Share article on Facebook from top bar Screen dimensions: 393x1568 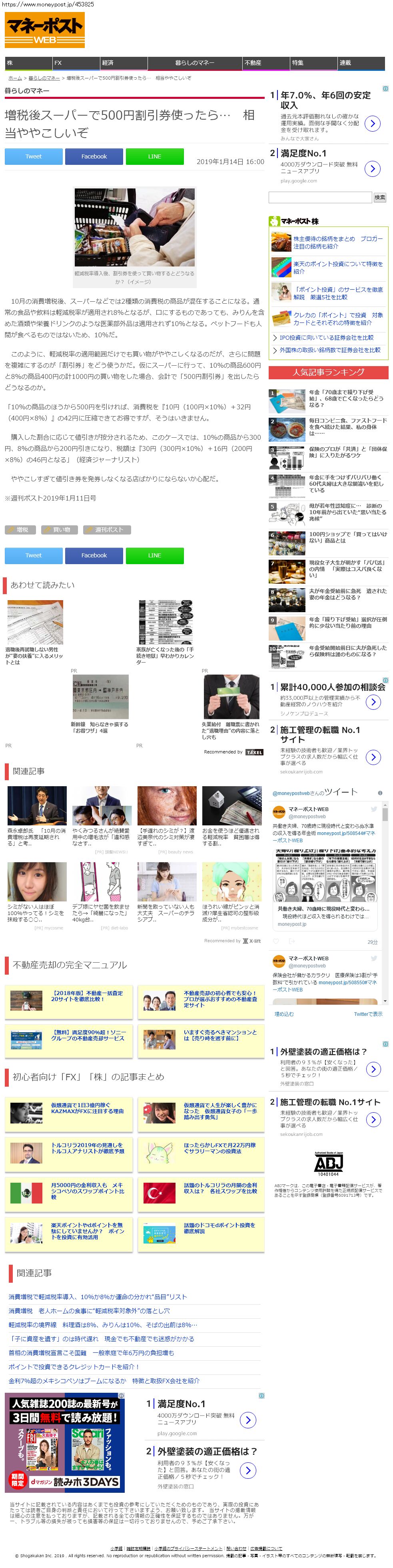coord(94,156)
